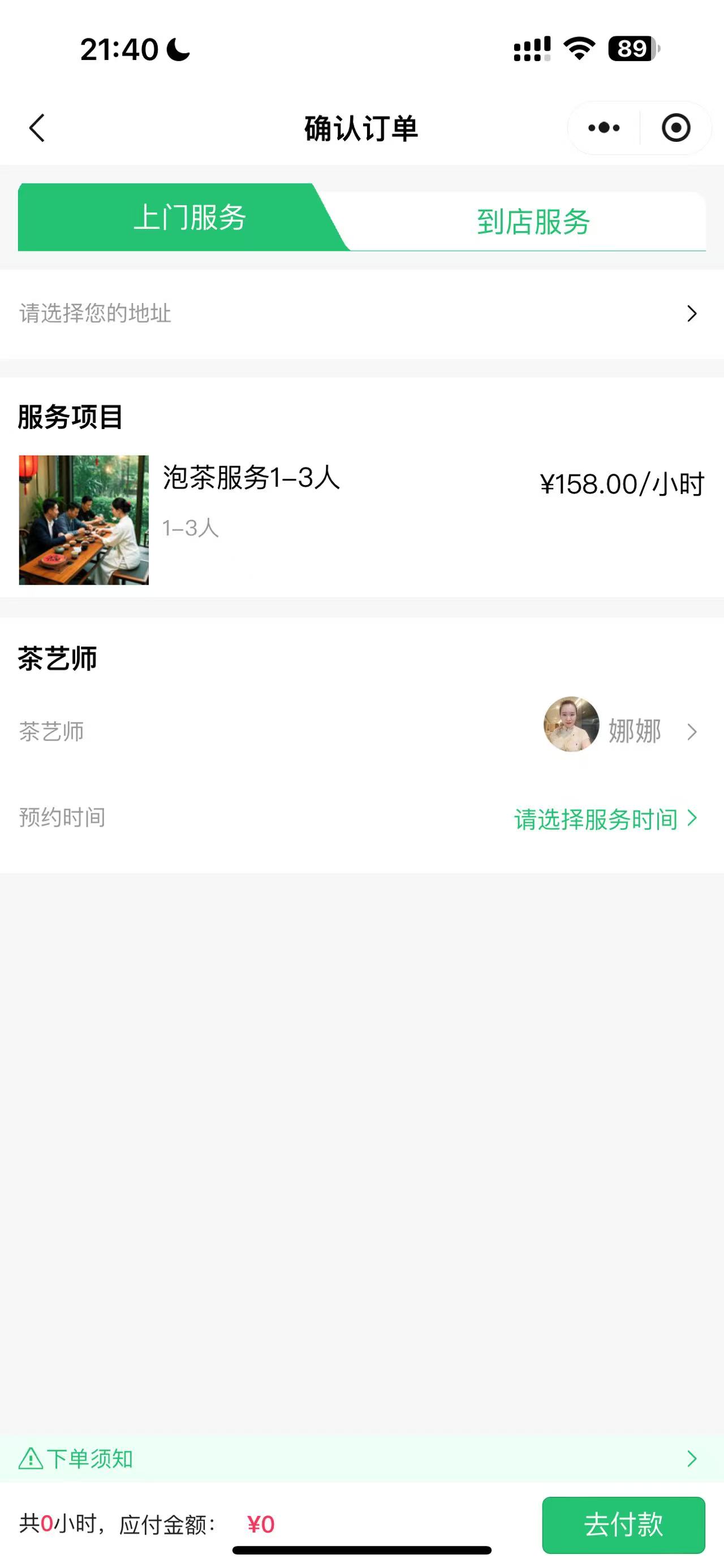Select the 上门服务 tab
This screenshot has height=1568, width=724.
click(x=189, y=218)
